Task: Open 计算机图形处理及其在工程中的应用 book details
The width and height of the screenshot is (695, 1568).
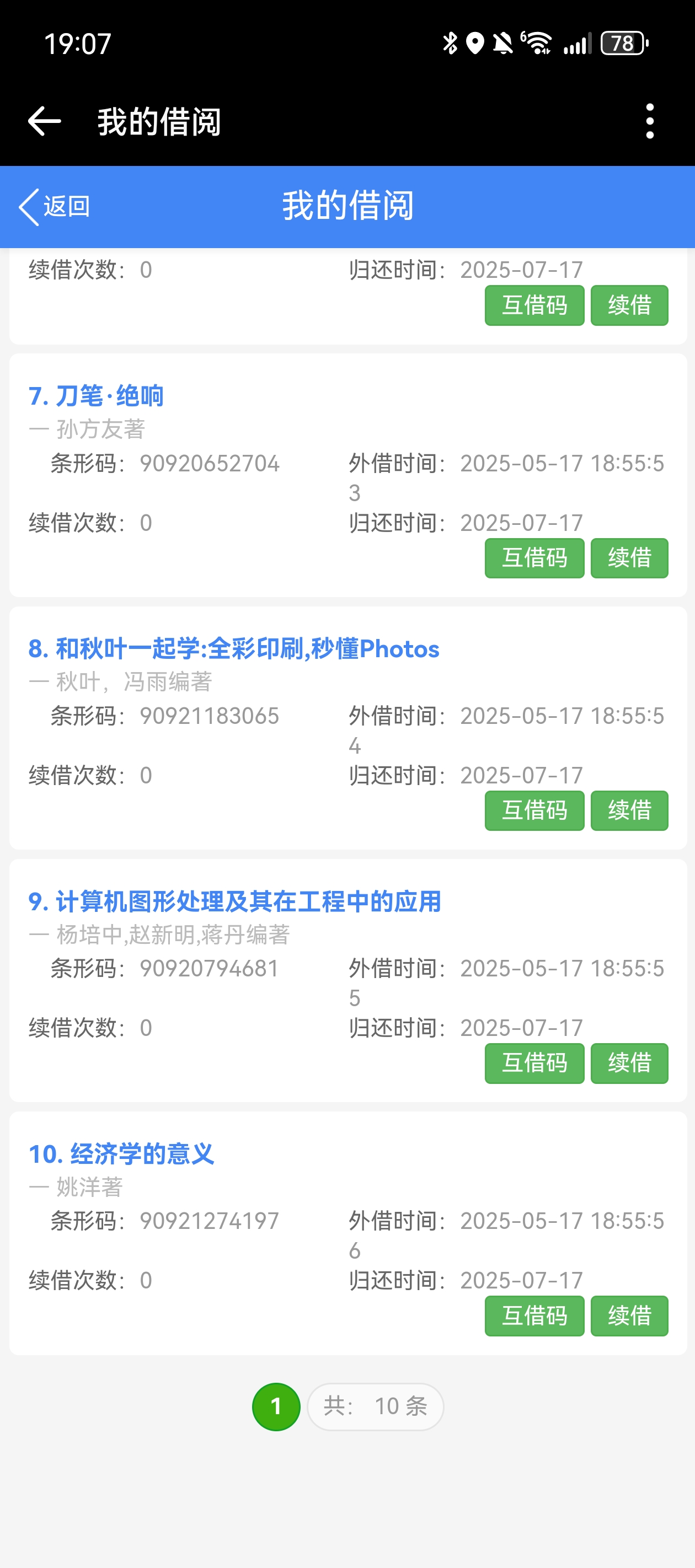Action: 234,901
